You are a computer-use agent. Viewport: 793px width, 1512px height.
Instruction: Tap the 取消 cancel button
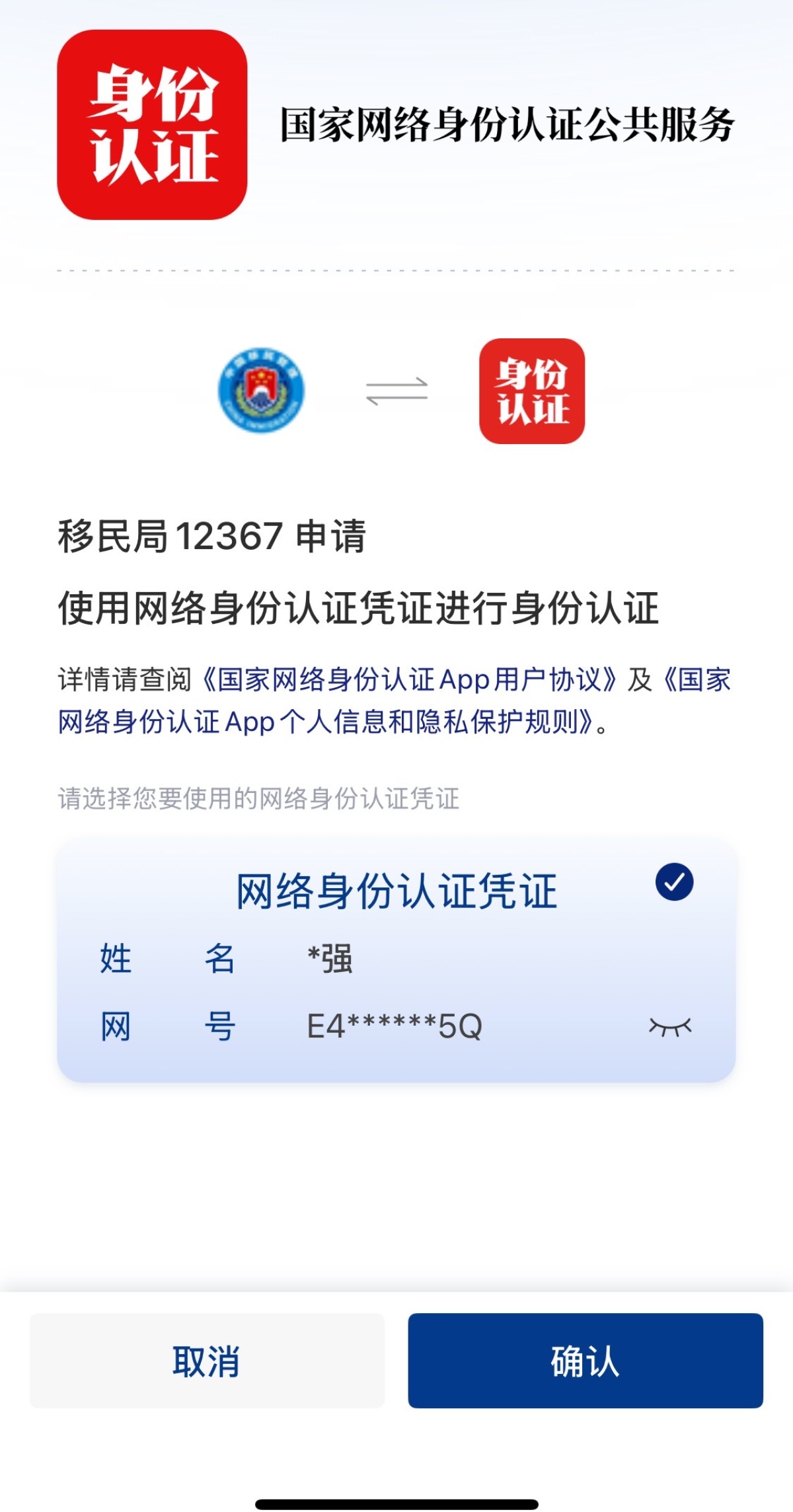click(x=207, y=1361)
